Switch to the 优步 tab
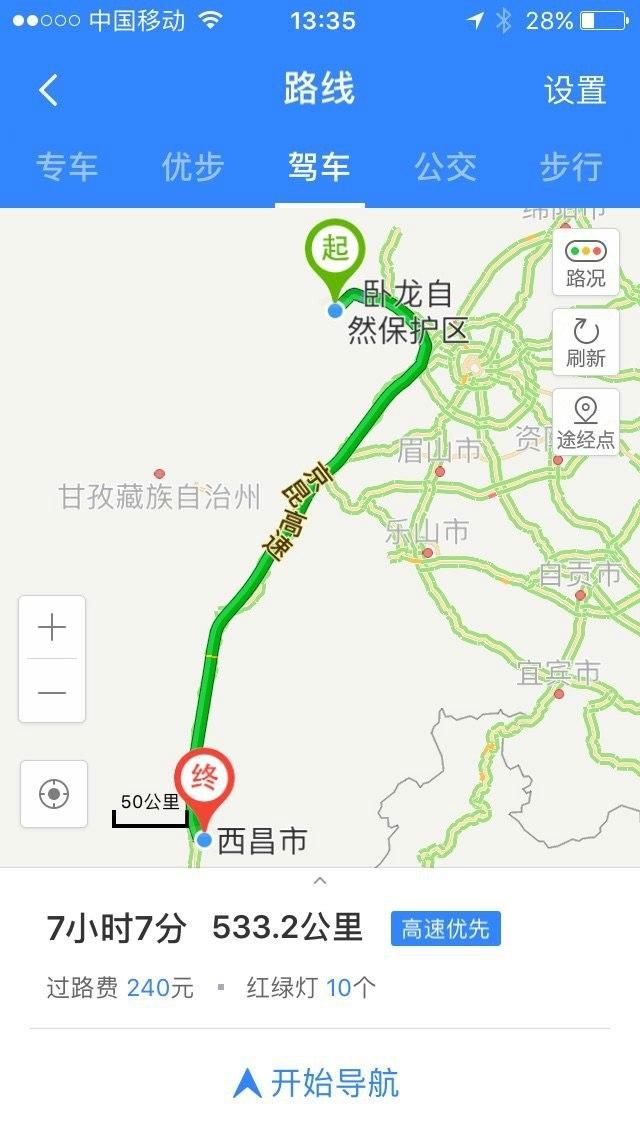 coord(193,166)
